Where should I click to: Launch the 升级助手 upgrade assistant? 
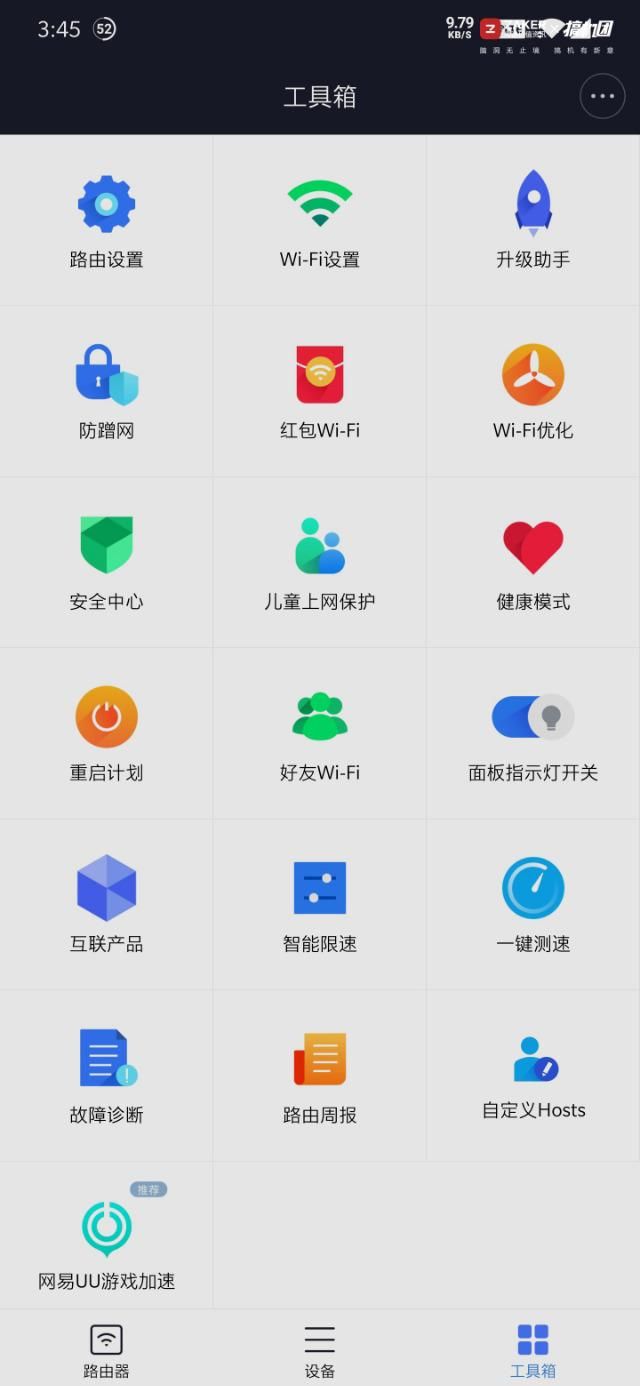pos(533,221)
